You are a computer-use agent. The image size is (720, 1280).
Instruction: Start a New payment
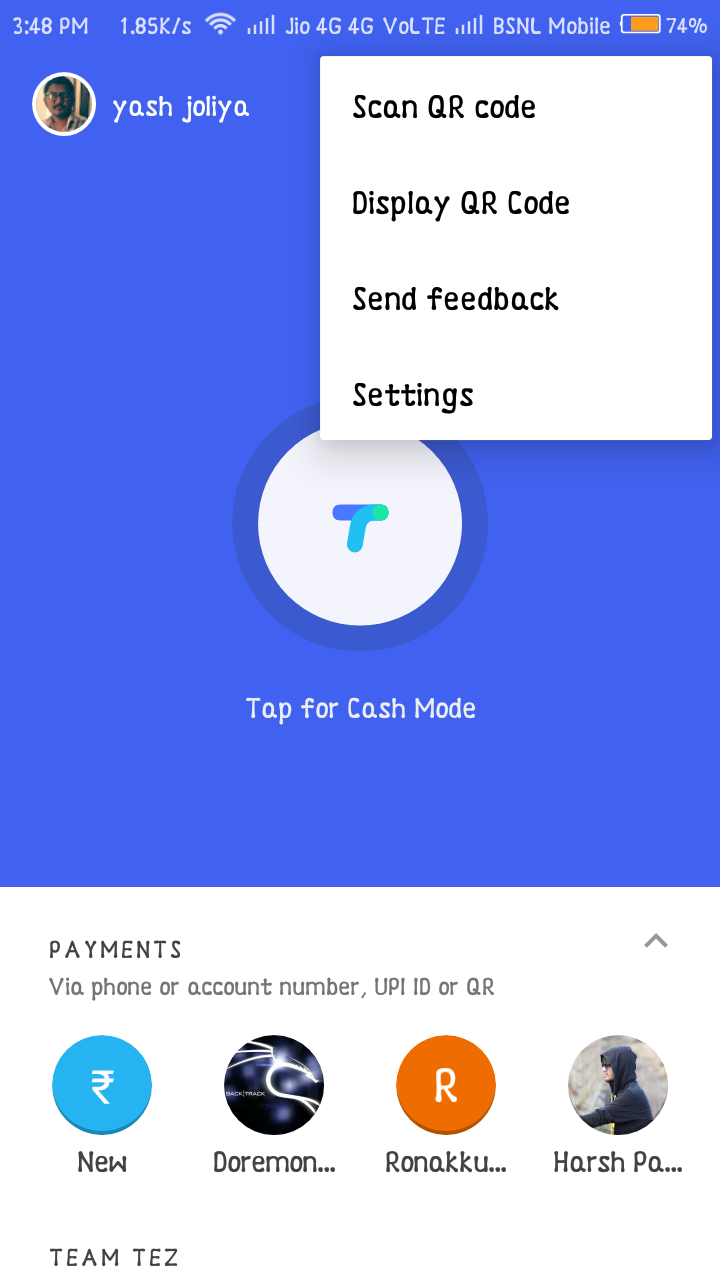click(x=102, y=1085)
